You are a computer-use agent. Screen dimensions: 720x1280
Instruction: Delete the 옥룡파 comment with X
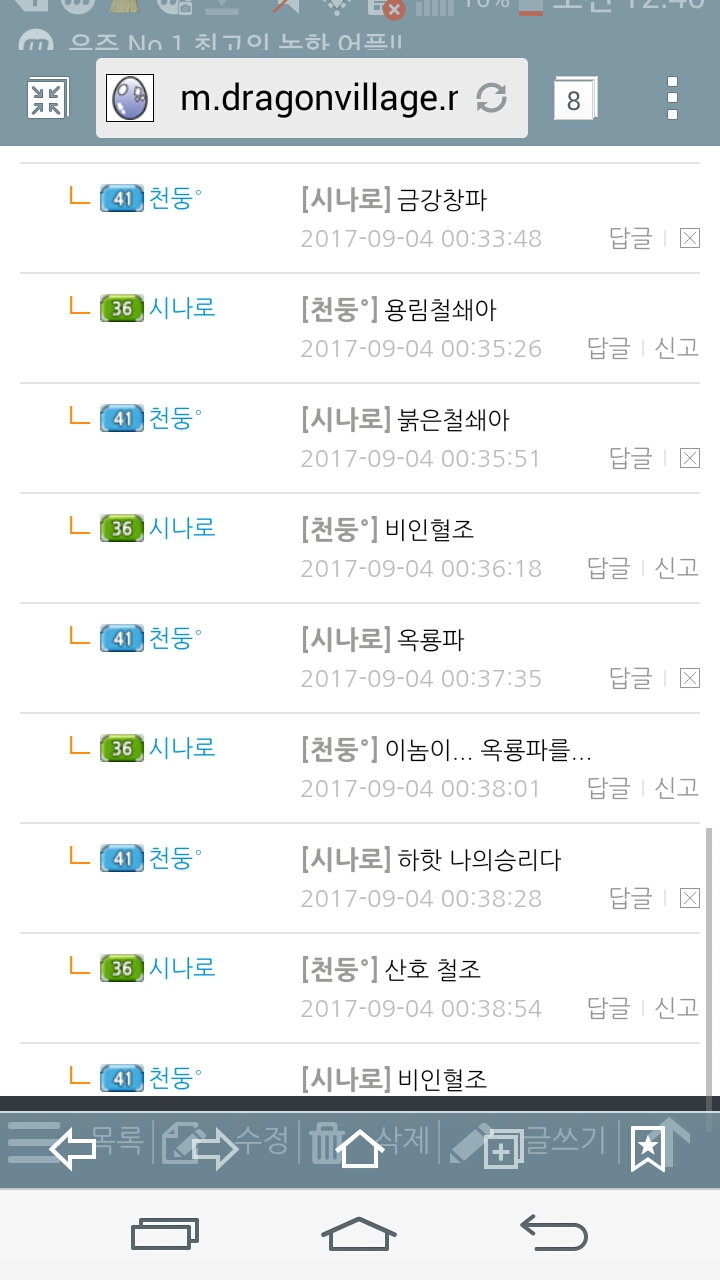tap(689, 678)
